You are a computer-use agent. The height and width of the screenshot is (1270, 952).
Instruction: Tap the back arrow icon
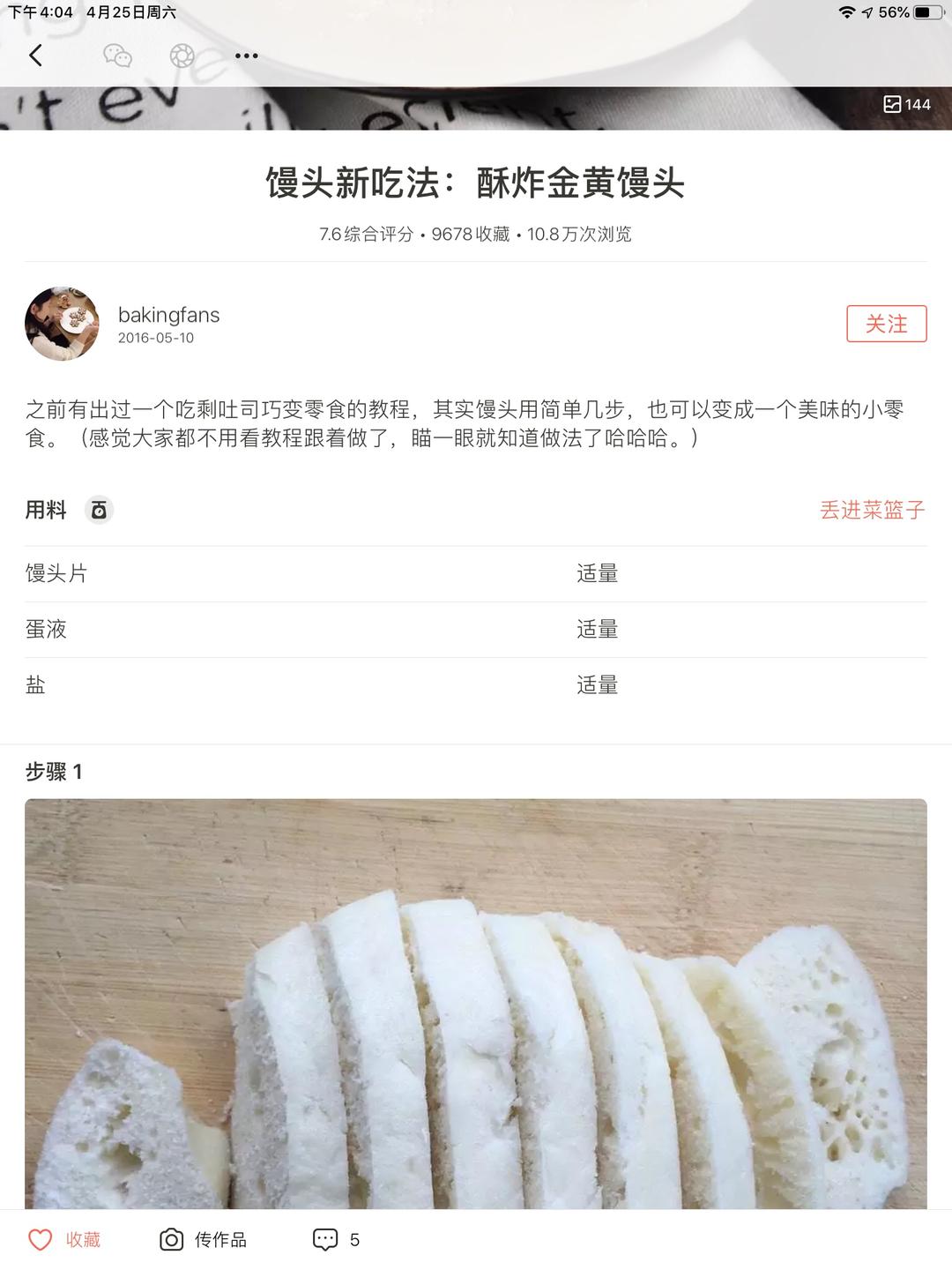coord(35,55)
